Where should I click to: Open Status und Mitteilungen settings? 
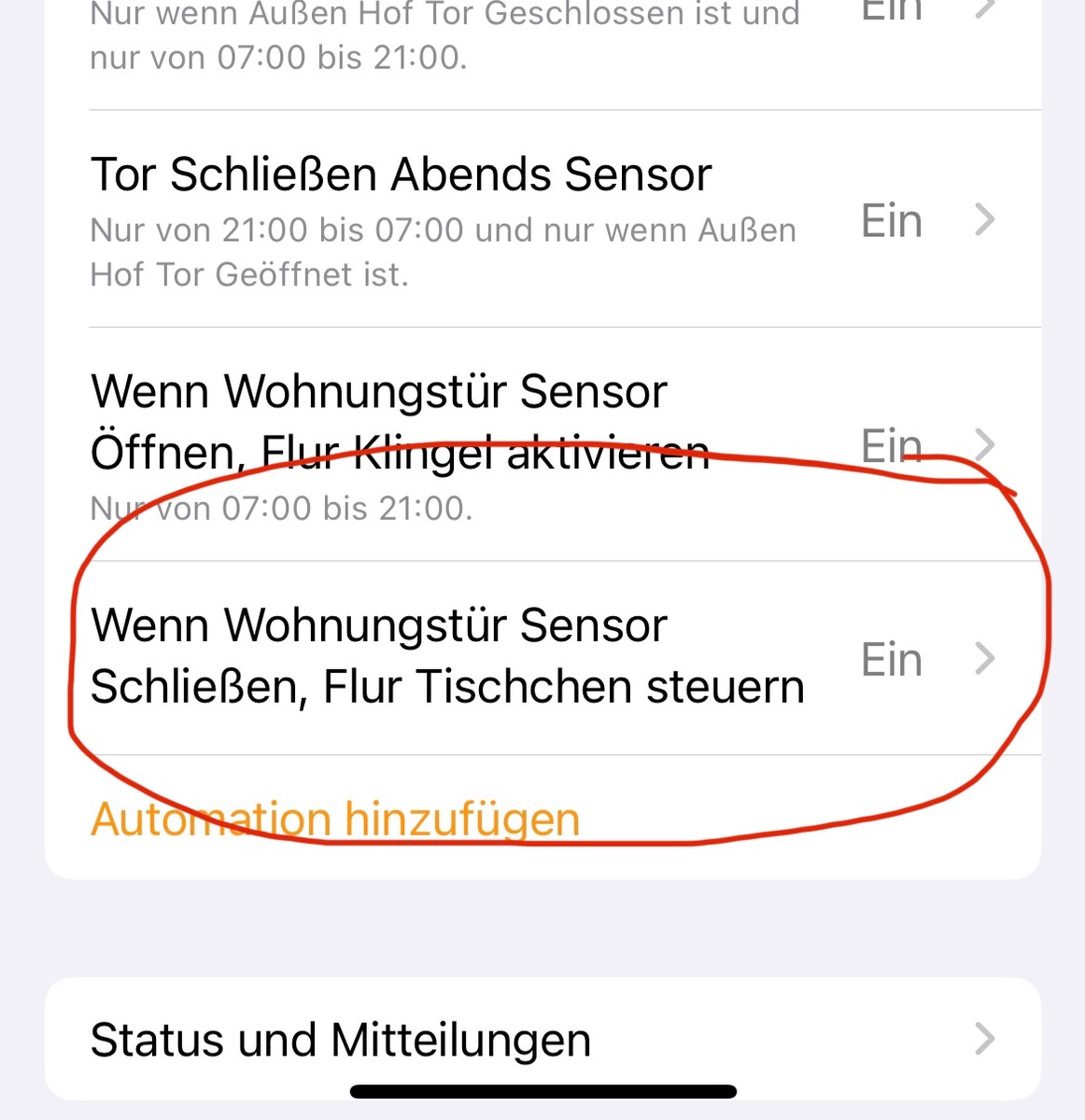coord(542,1039)
